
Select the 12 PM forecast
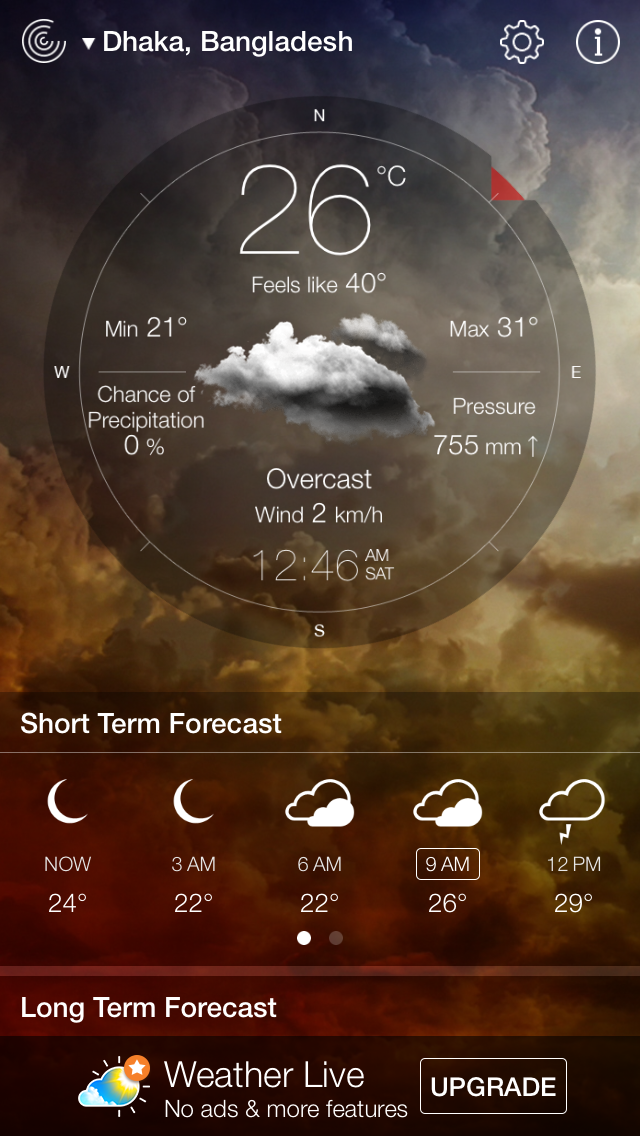click(573, 846)
